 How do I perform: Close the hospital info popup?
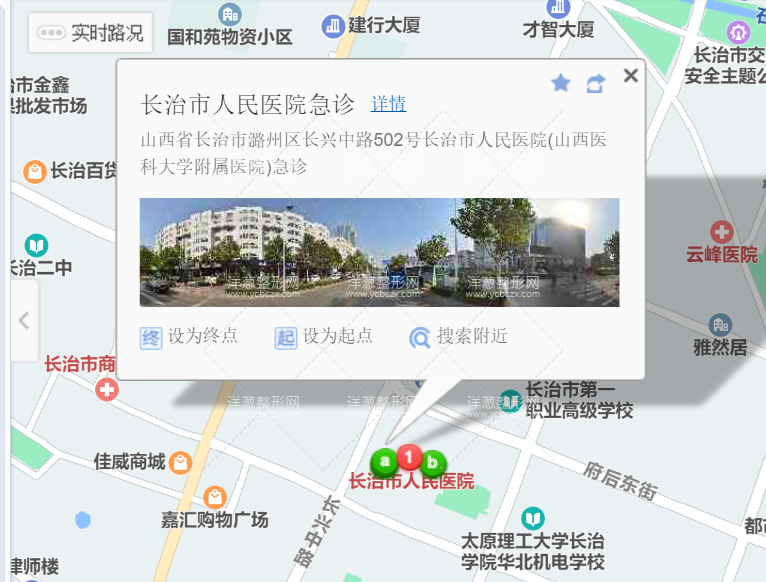(630, 76)
